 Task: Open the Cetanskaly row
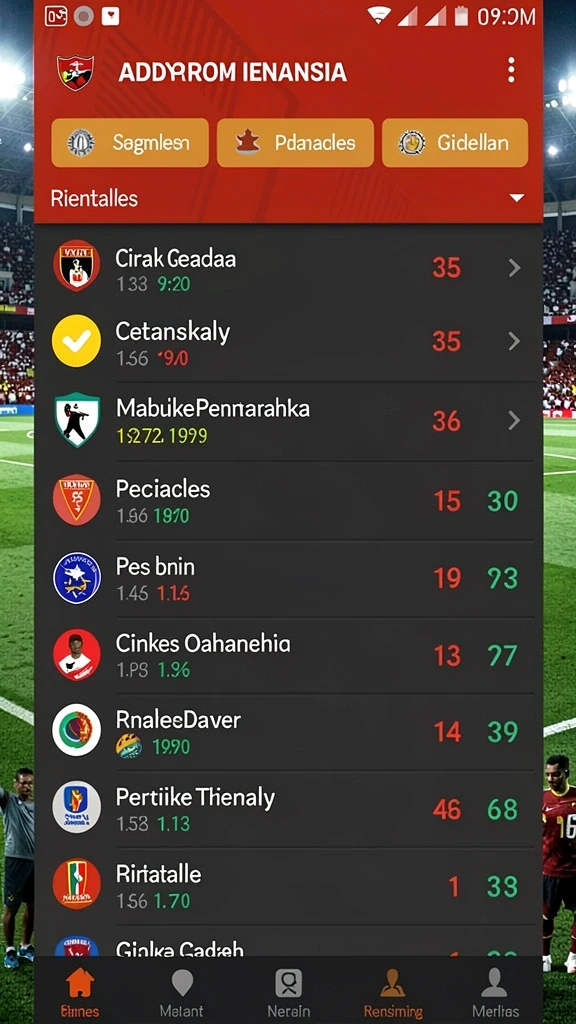pos(288,342)
